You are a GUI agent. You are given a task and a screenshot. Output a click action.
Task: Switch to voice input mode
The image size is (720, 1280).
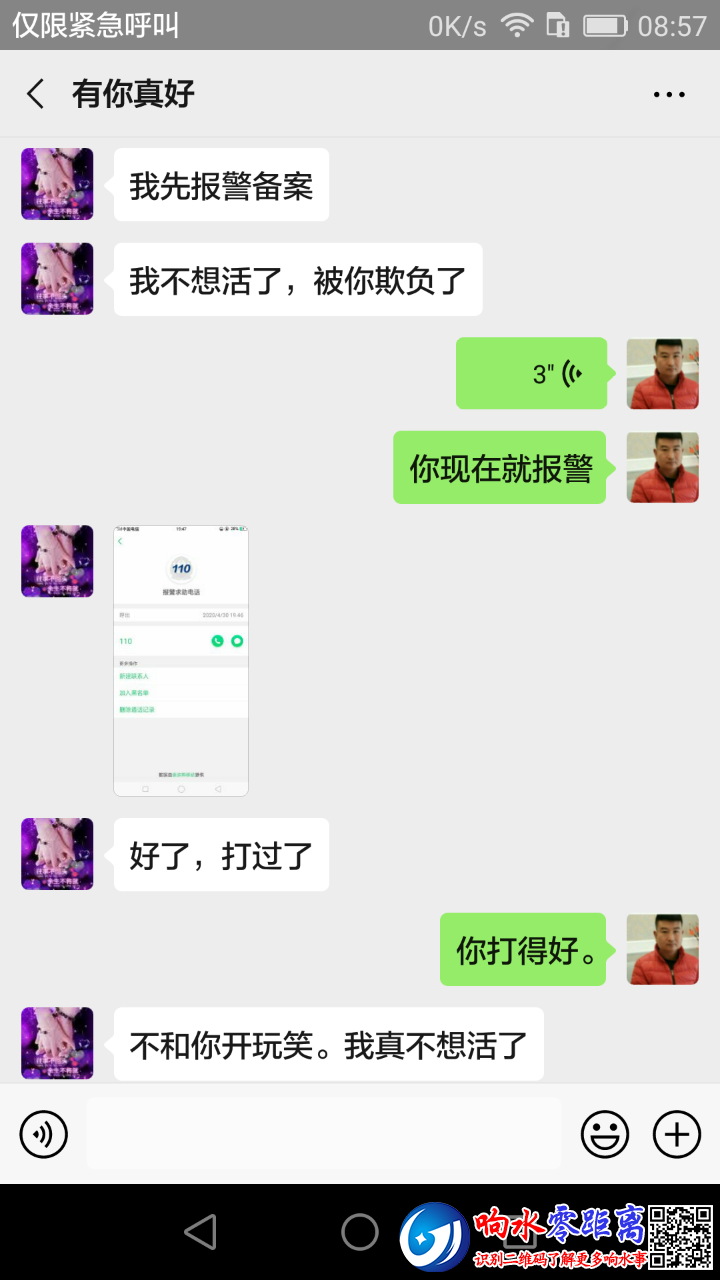click(x=44, y=1134)
